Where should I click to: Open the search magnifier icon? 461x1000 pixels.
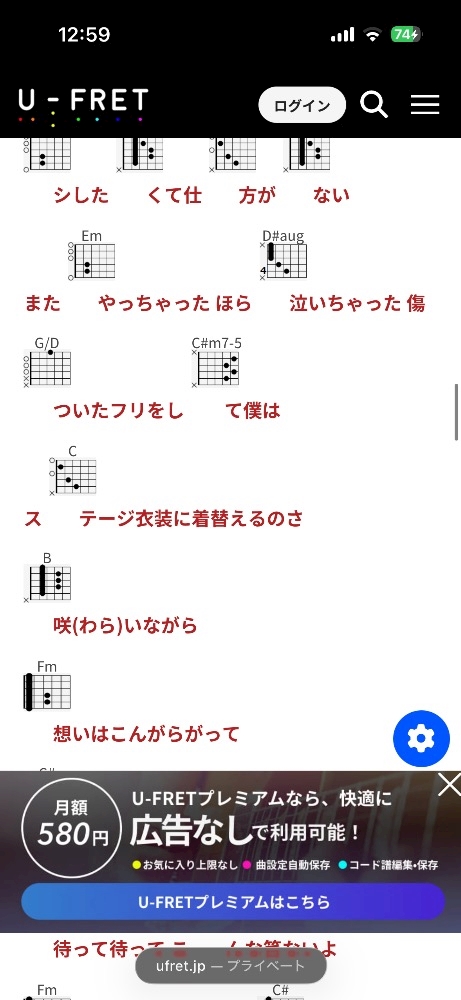point(374,104)
